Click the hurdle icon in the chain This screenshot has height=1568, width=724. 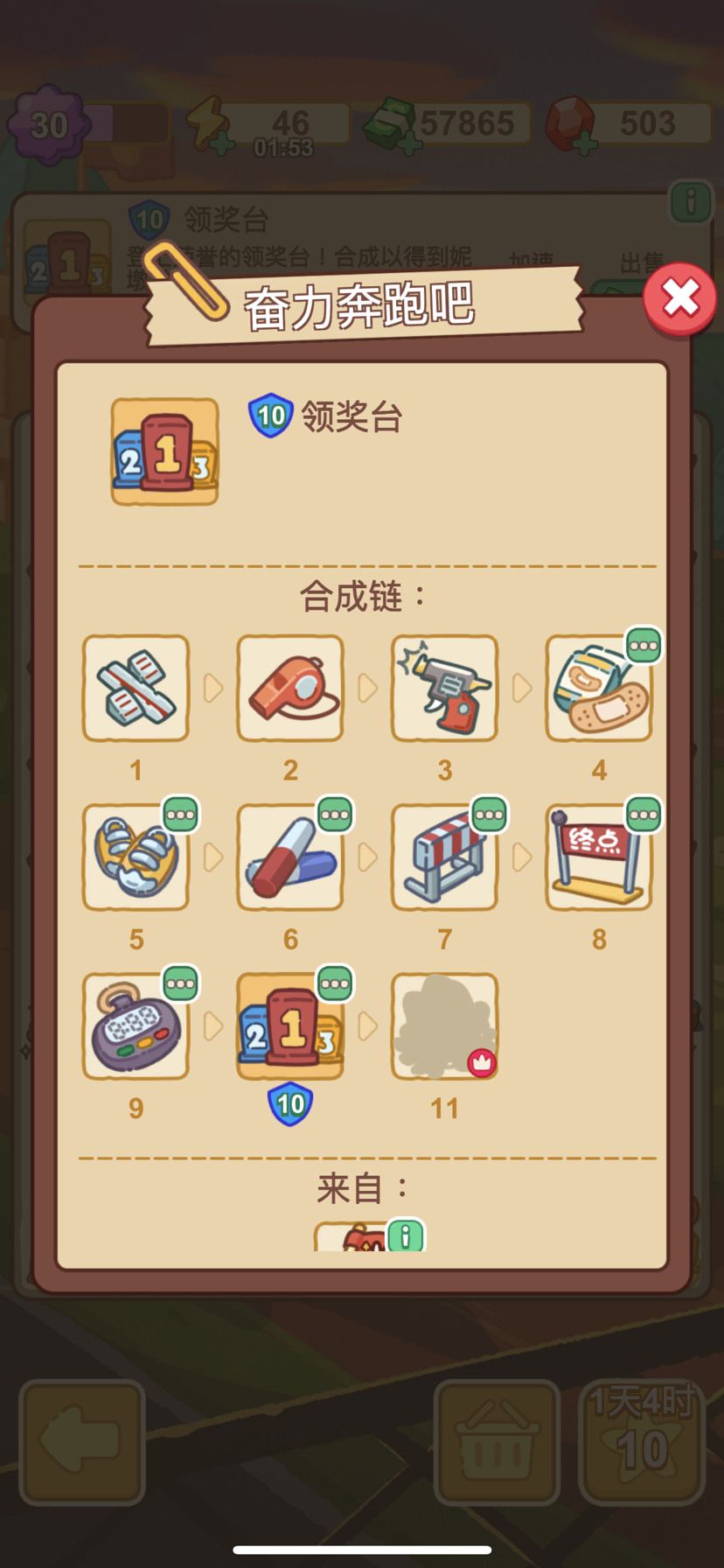click(444, 856)
